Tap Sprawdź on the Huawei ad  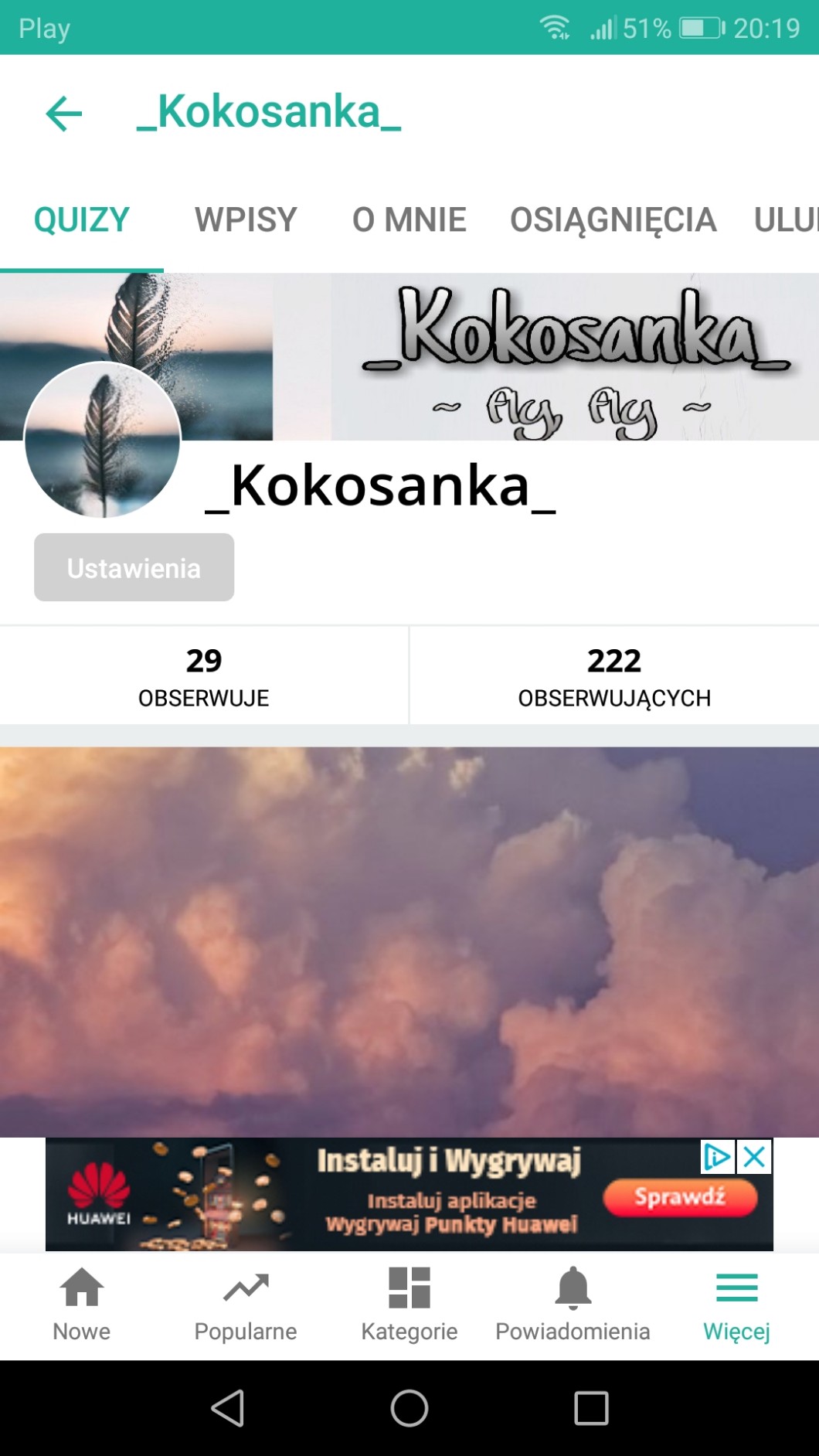pos(680,1197)
